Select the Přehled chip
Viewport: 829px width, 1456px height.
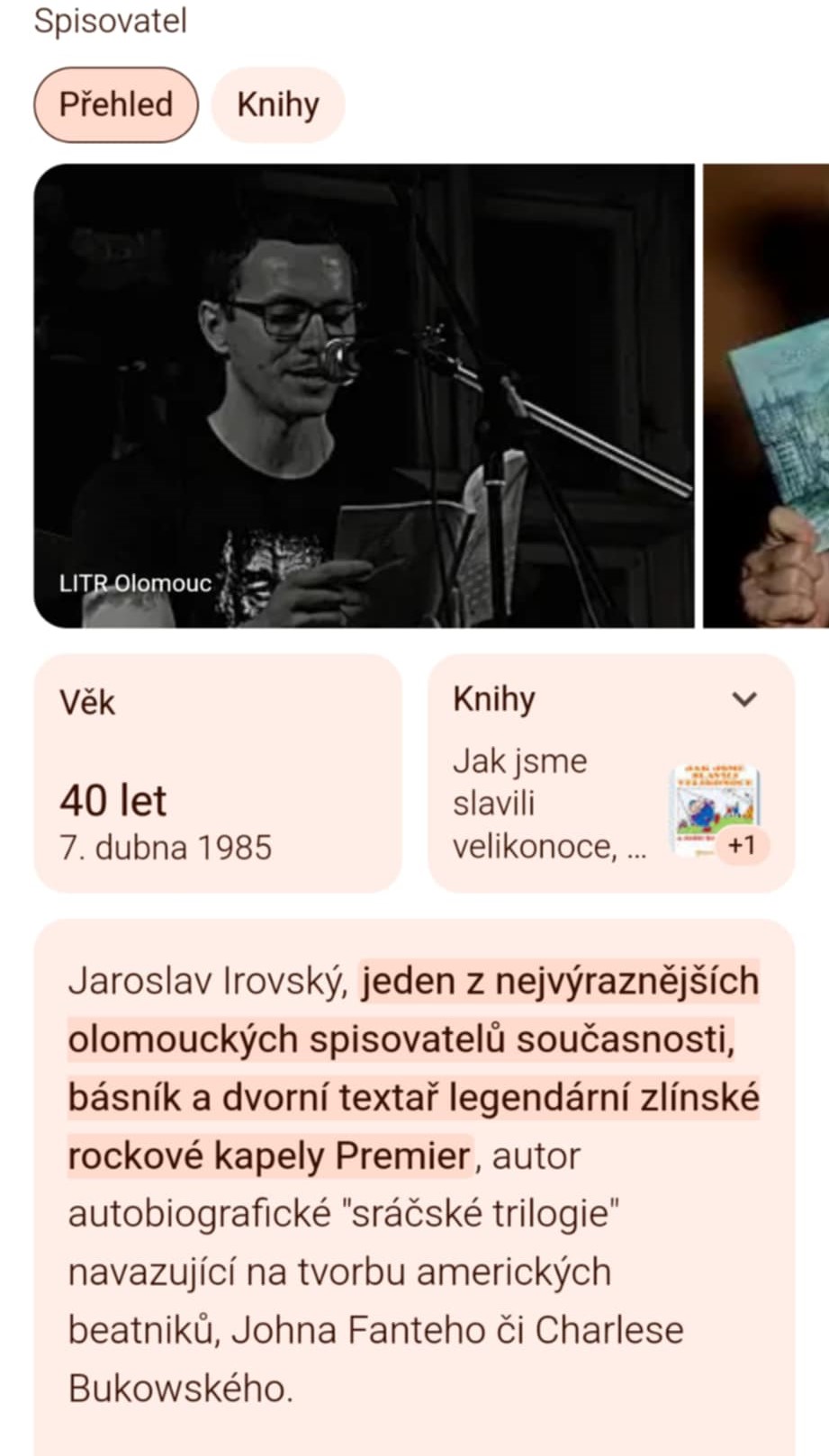click(116, 104)
